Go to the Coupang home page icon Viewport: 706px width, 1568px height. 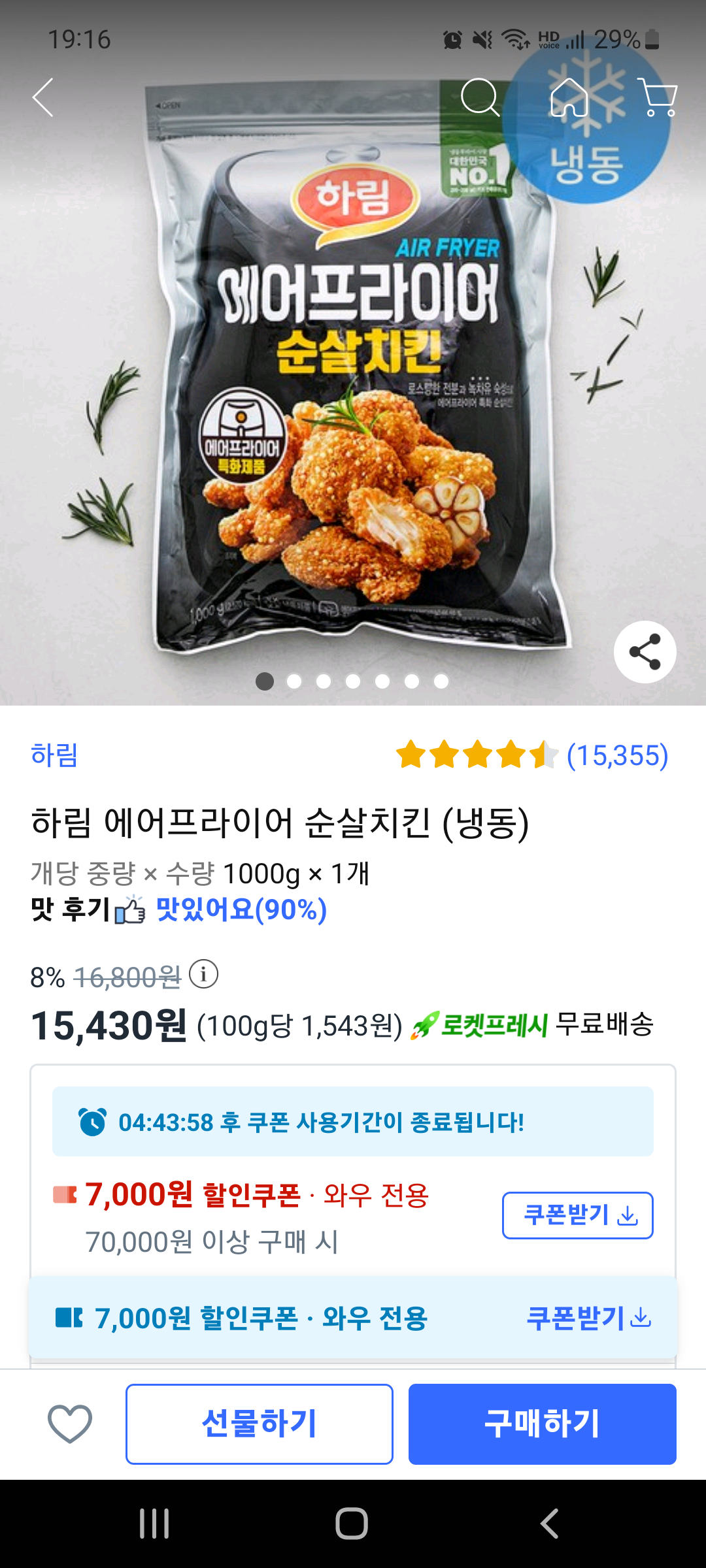[x=569, y=98]
